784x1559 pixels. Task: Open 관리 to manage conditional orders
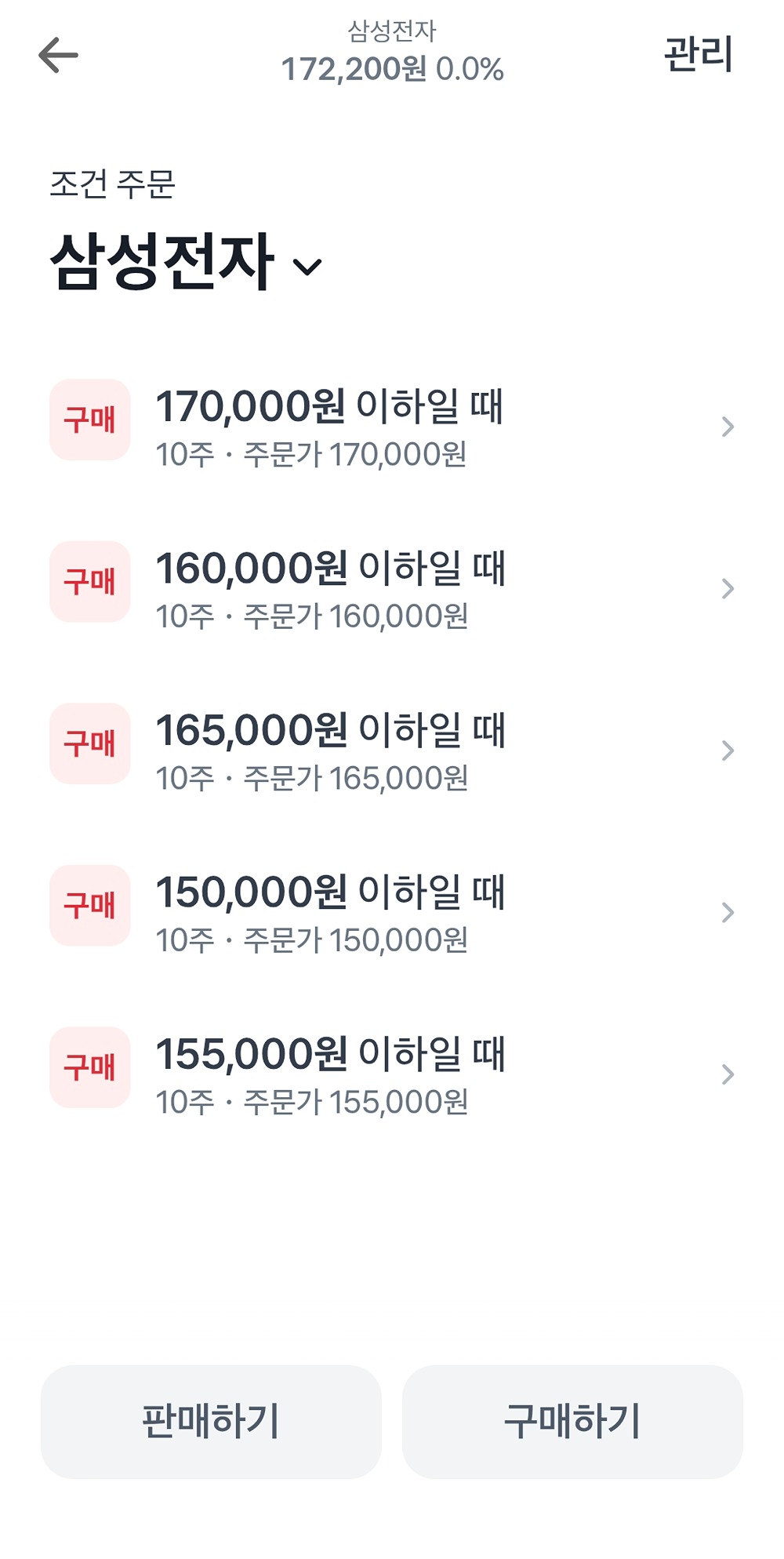click(698, 55)
